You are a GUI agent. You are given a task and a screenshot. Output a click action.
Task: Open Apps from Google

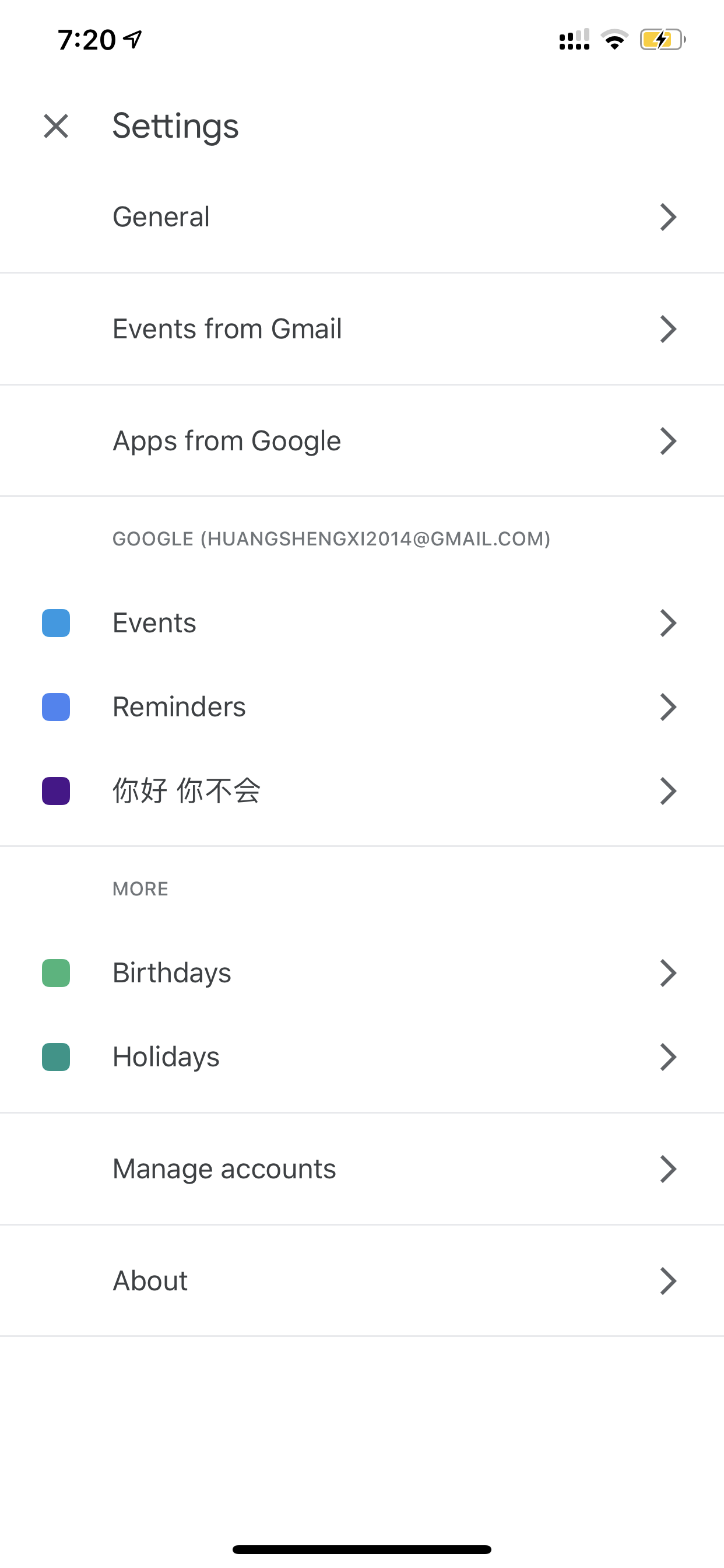coord(362,440)
